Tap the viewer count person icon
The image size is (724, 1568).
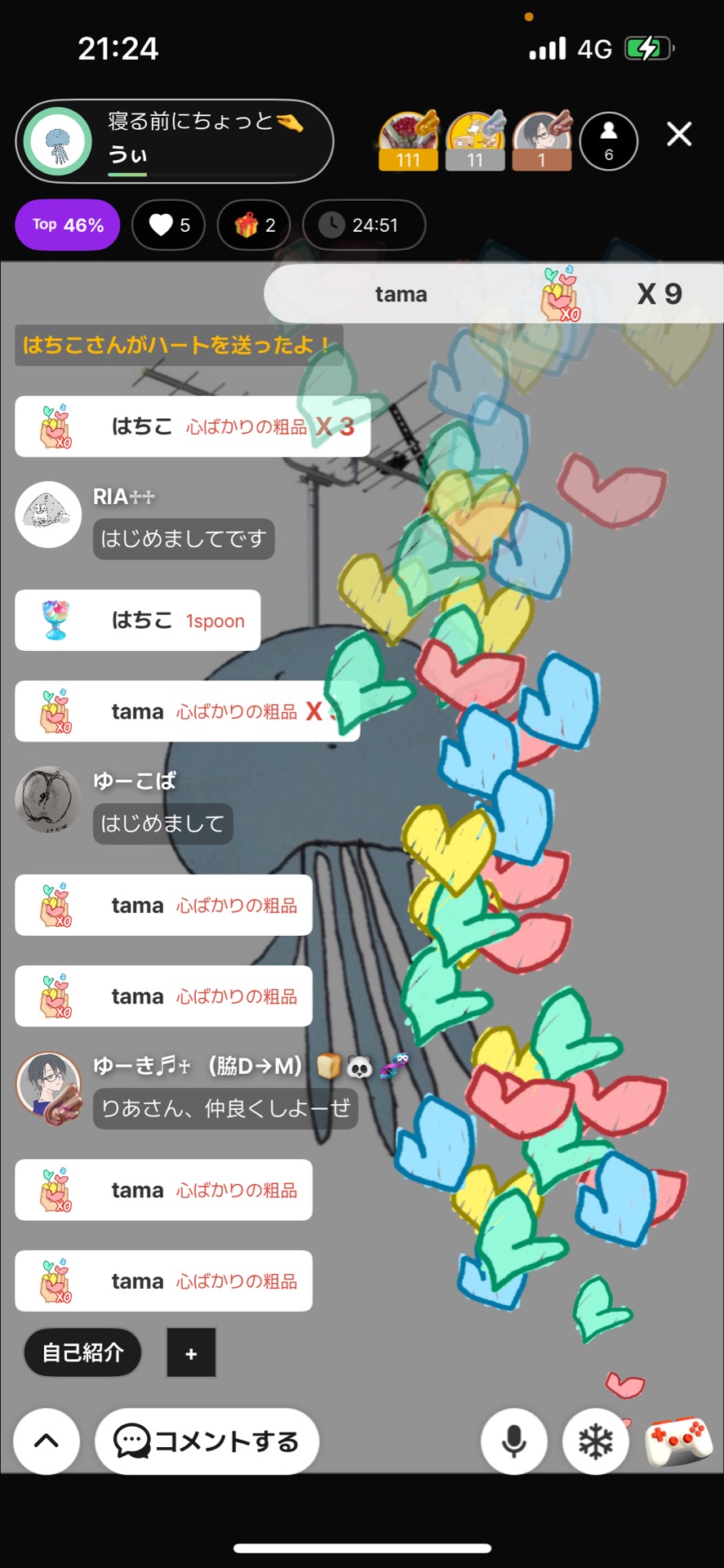609,140
